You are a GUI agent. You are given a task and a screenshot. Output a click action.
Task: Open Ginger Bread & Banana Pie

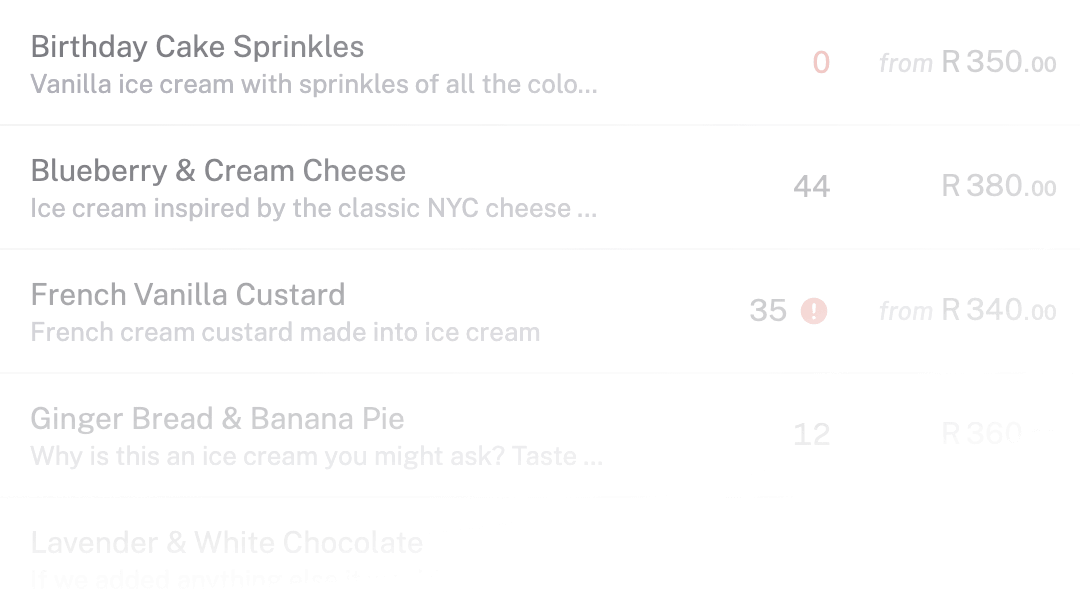pyautogui.click(x=218, y=419)
